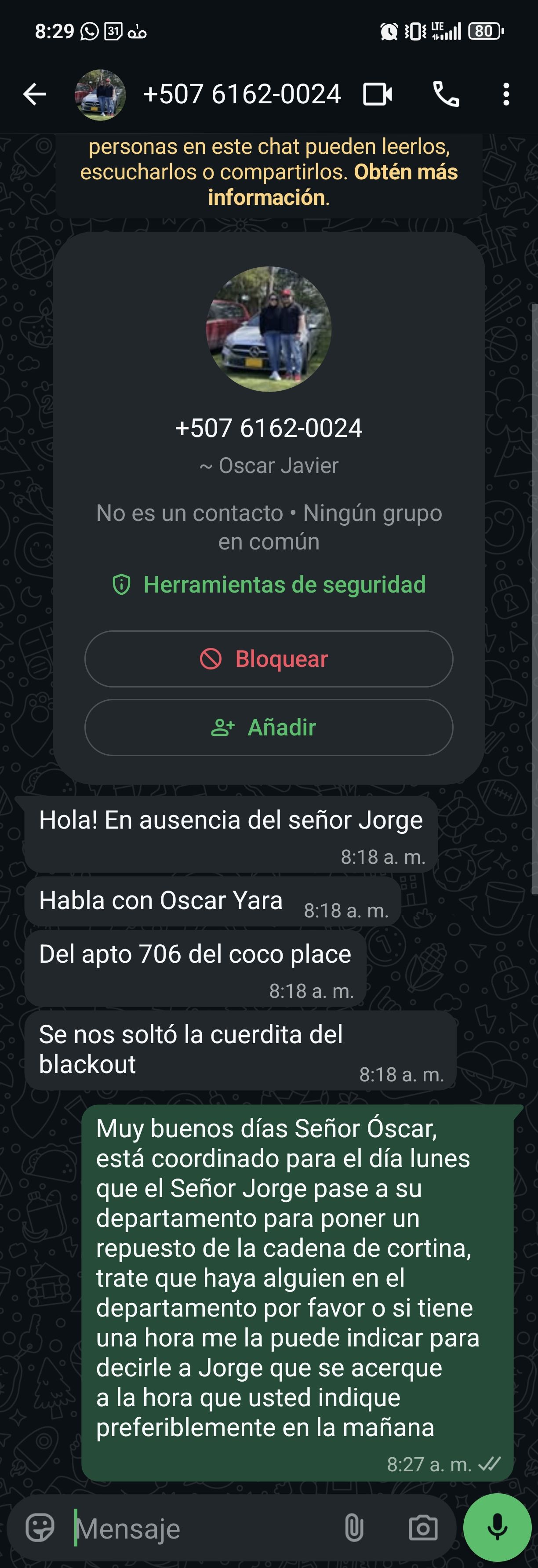Start a video call with +507 6162-0024
The image size is (538, 1568).
tap(377, 95)
